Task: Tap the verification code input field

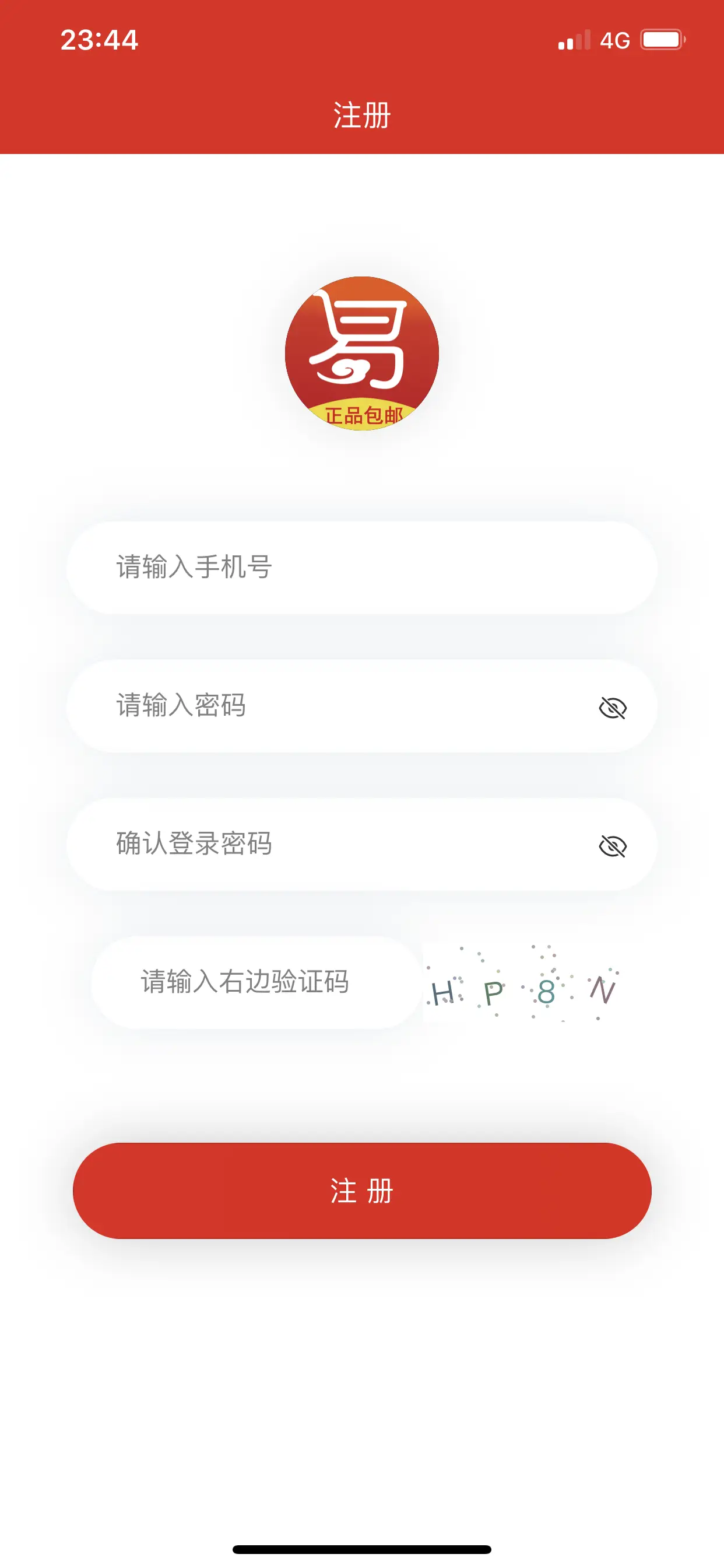Action: (256, 982)
